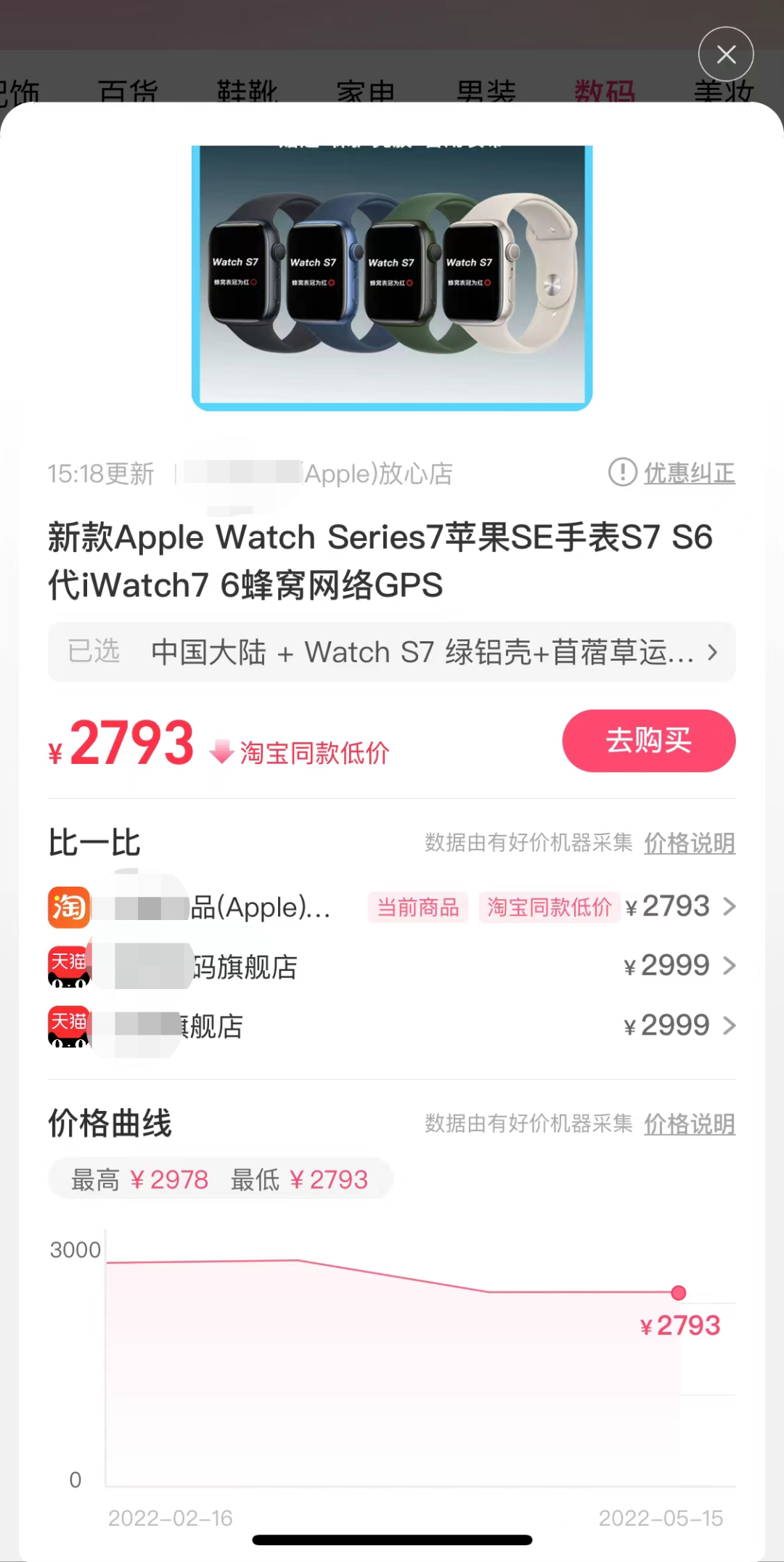The height and width of the screenshot is (1562, 784).
Task: Tap the 去购买 purchase button
Action: coord(648,740)
